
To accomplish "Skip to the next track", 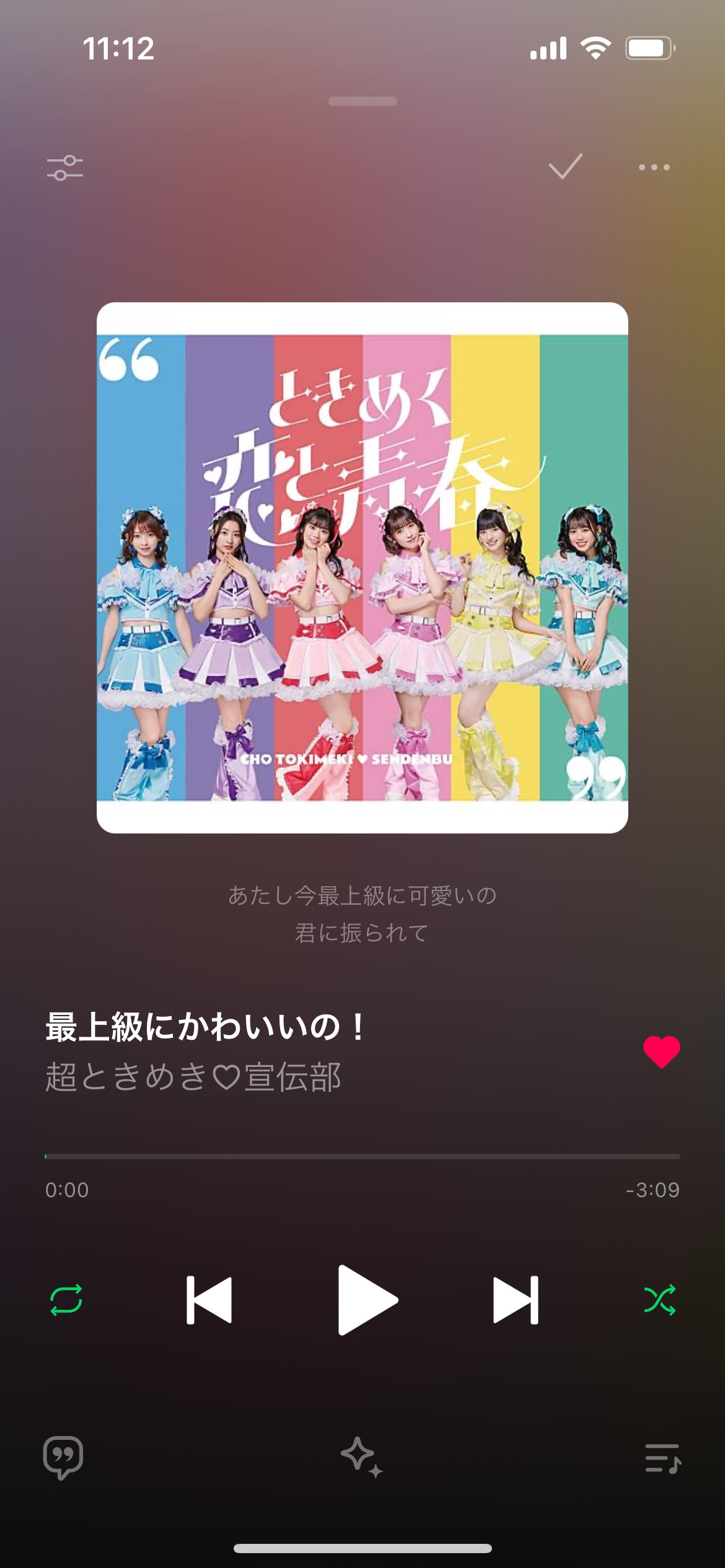I will [516, 1300].
